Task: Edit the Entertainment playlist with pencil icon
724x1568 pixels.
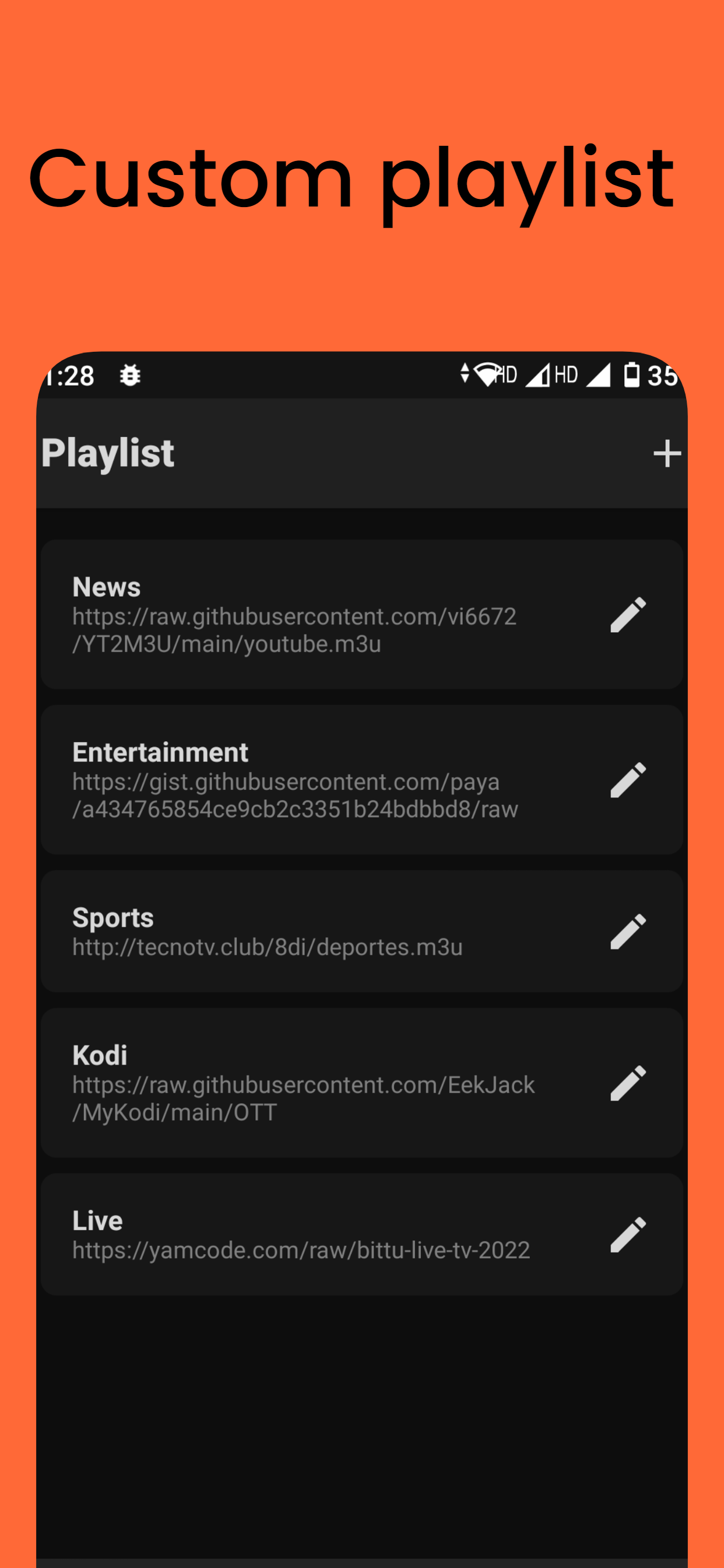Action: point(628,780)
